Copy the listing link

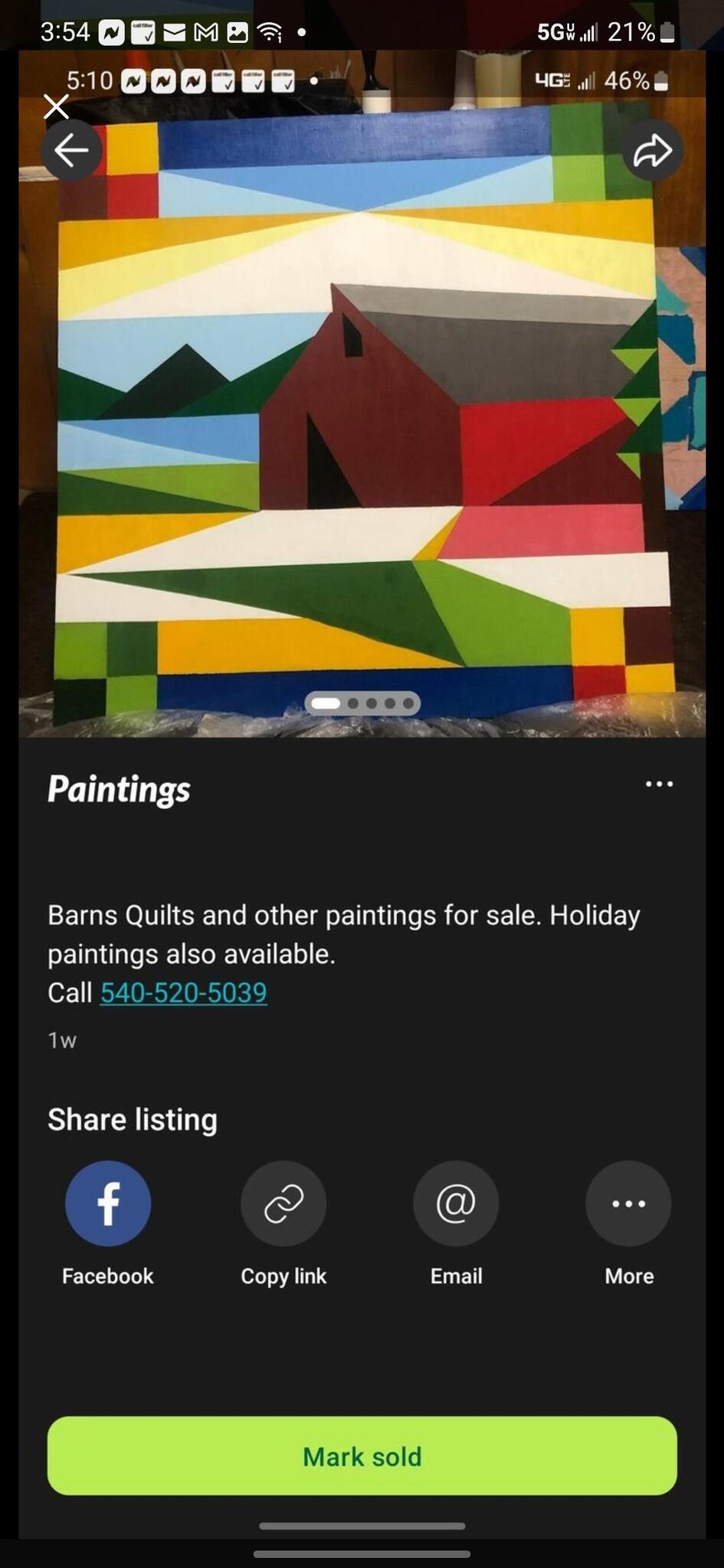[283, 1204]
